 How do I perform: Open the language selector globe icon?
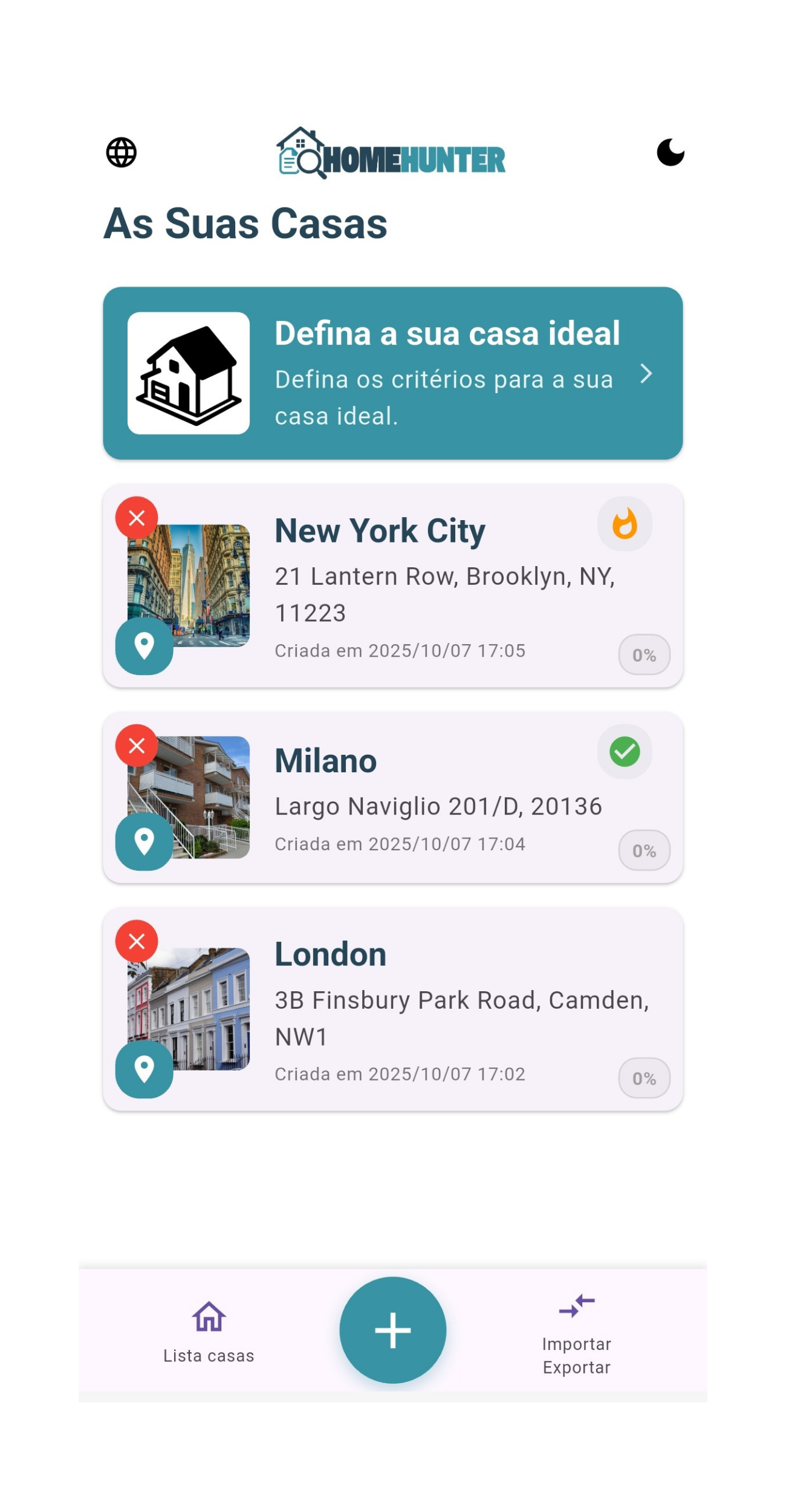tap(121, 154)
